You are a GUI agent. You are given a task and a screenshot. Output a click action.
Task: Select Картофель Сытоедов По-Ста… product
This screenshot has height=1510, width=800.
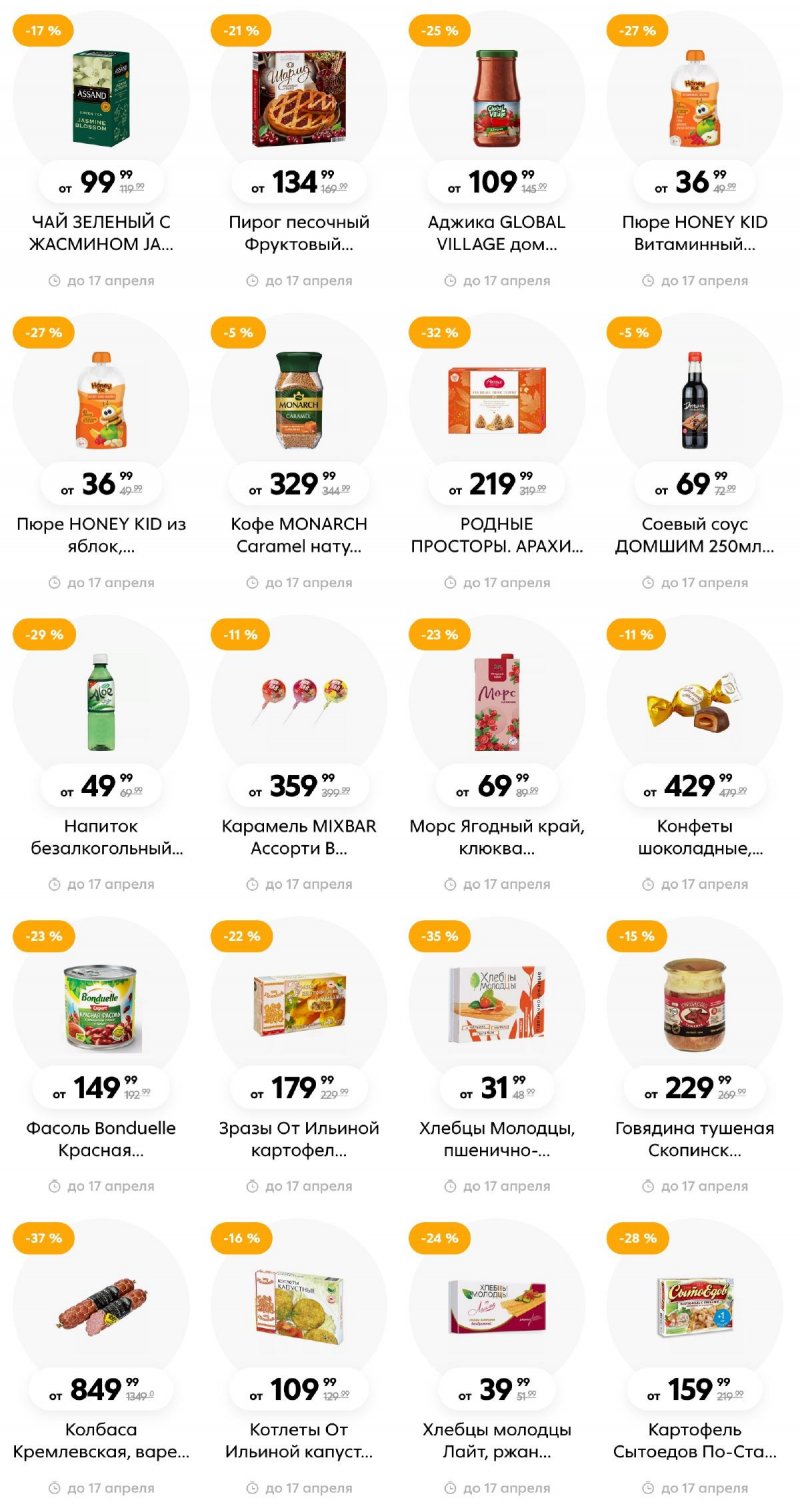[x=694, y=1307]
